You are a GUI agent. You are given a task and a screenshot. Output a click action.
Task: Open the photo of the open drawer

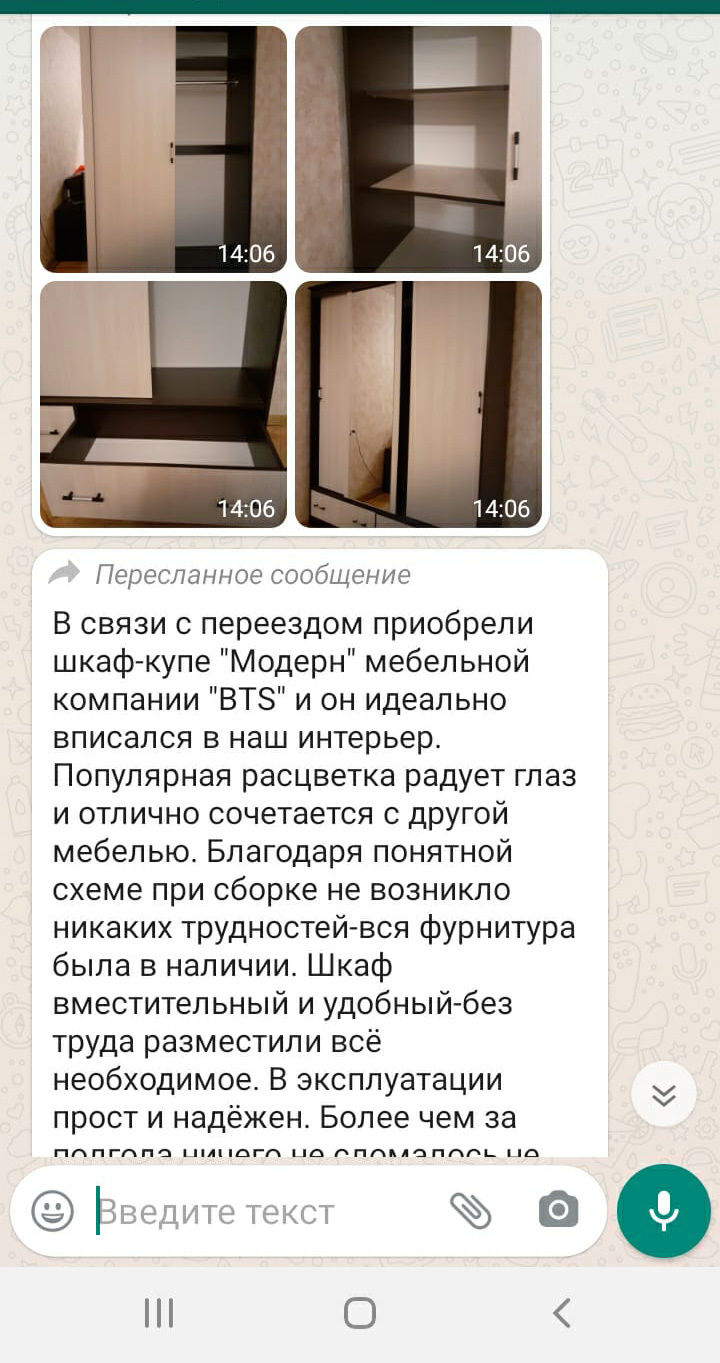[x=163, y=404]
